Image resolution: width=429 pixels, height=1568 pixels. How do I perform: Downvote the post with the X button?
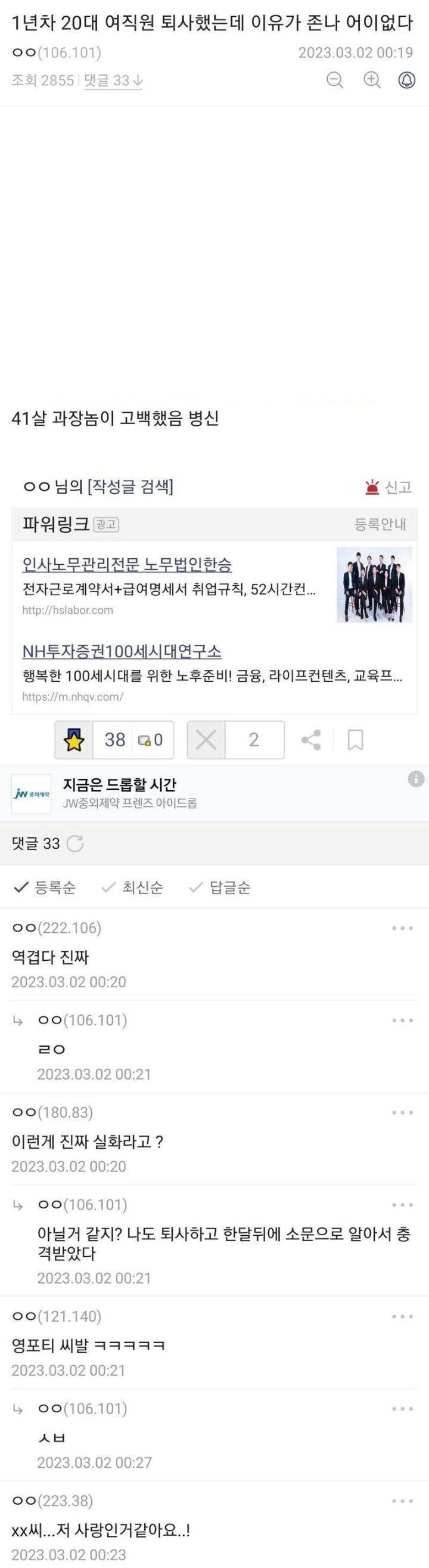[206, 740]
